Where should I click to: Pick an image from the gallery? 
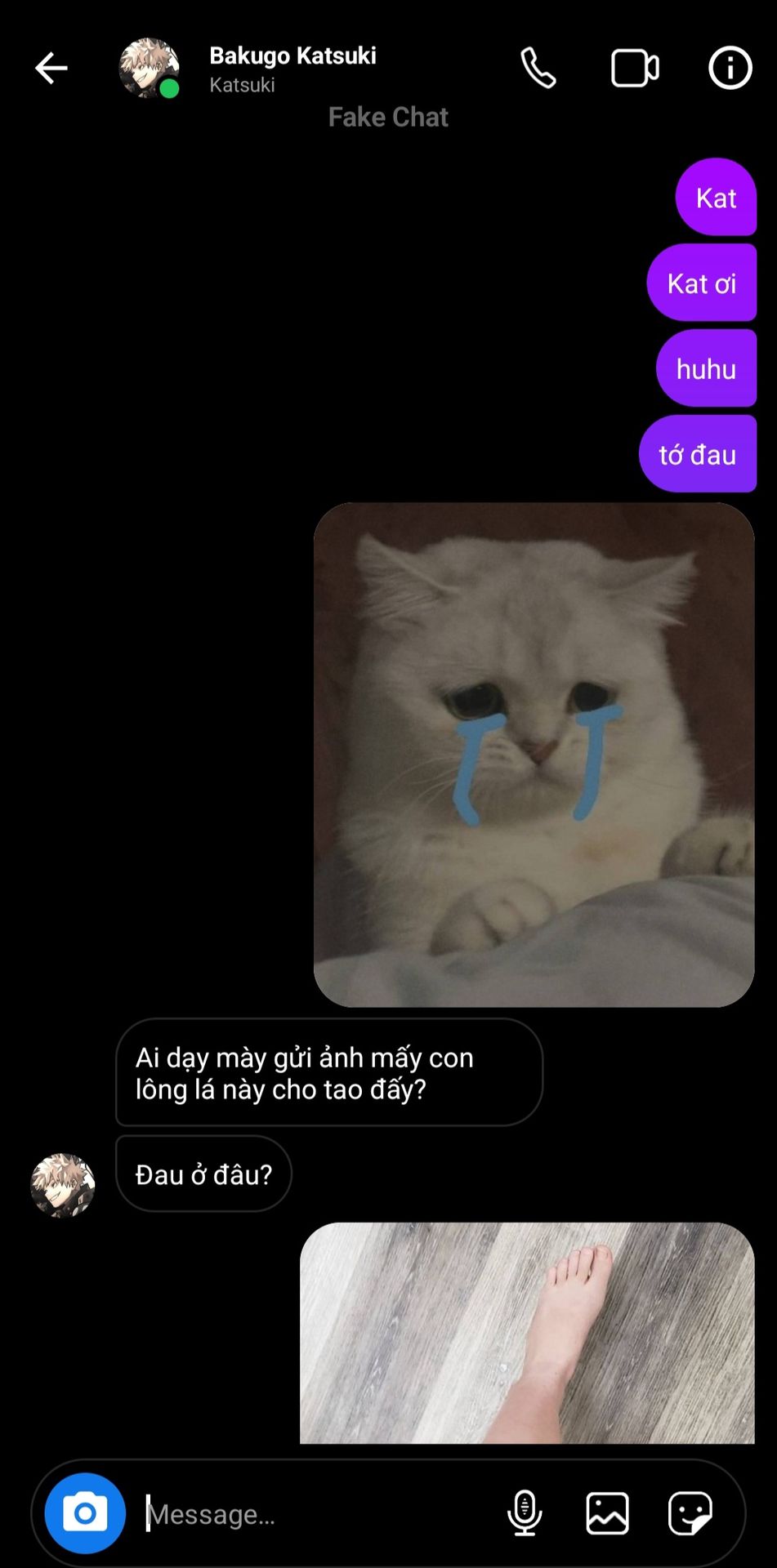click(607, 1513)
